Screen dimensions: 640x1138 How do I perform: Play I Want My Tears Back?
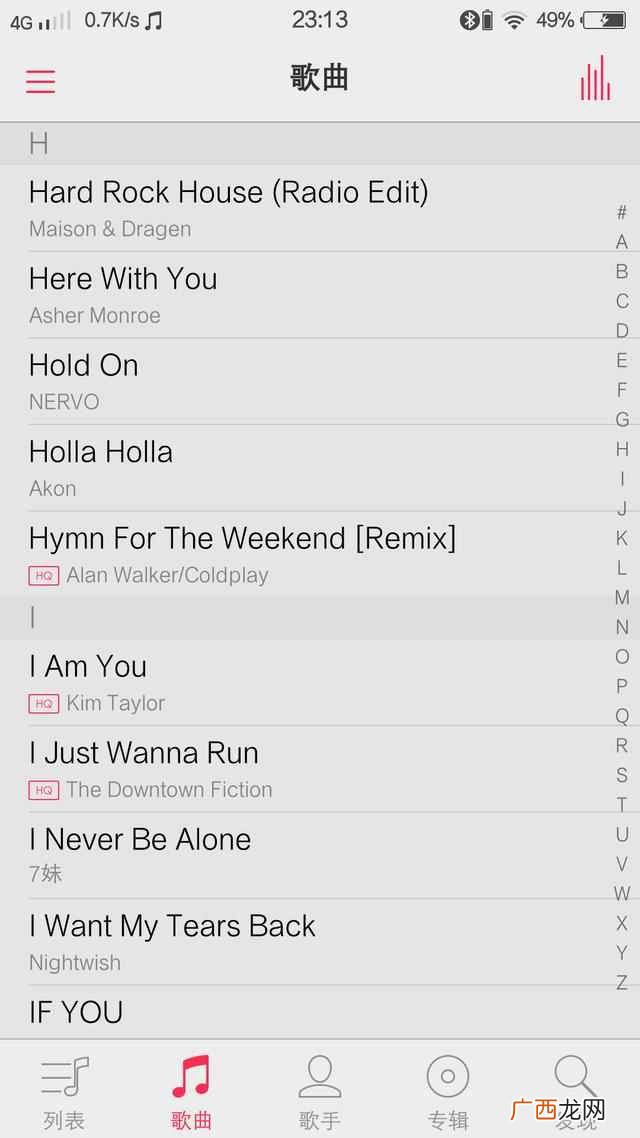[x=305, y=942]
